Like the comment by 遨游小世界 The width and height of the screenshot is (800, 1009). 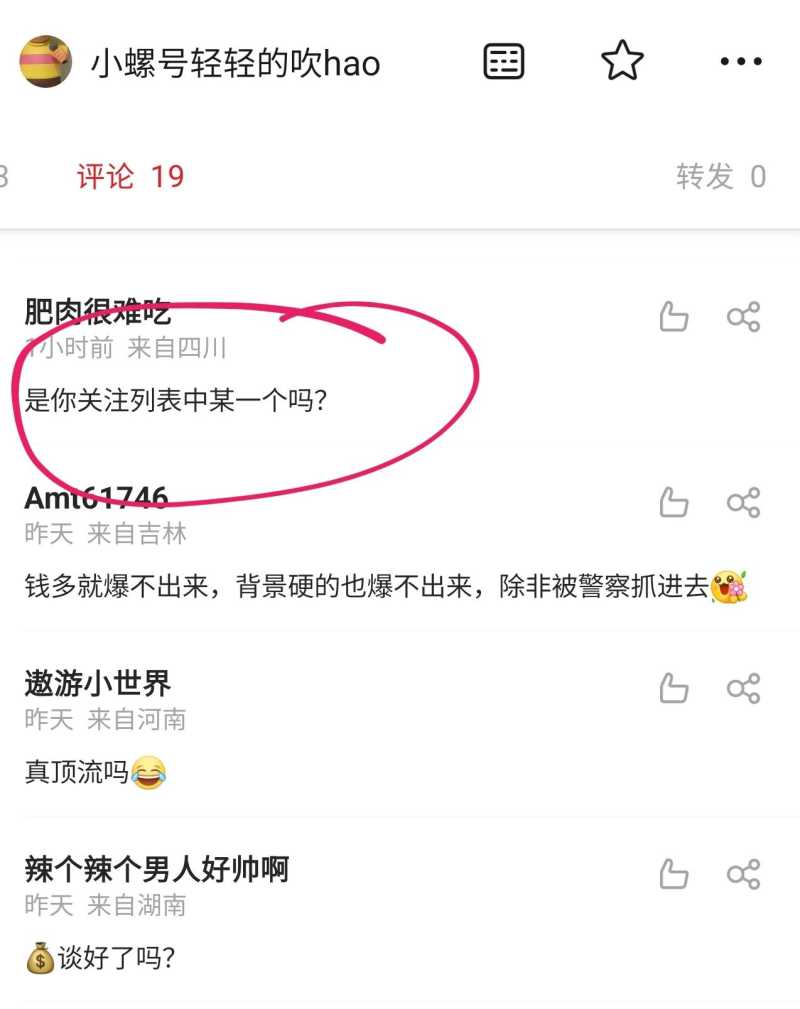coord(674,688)
